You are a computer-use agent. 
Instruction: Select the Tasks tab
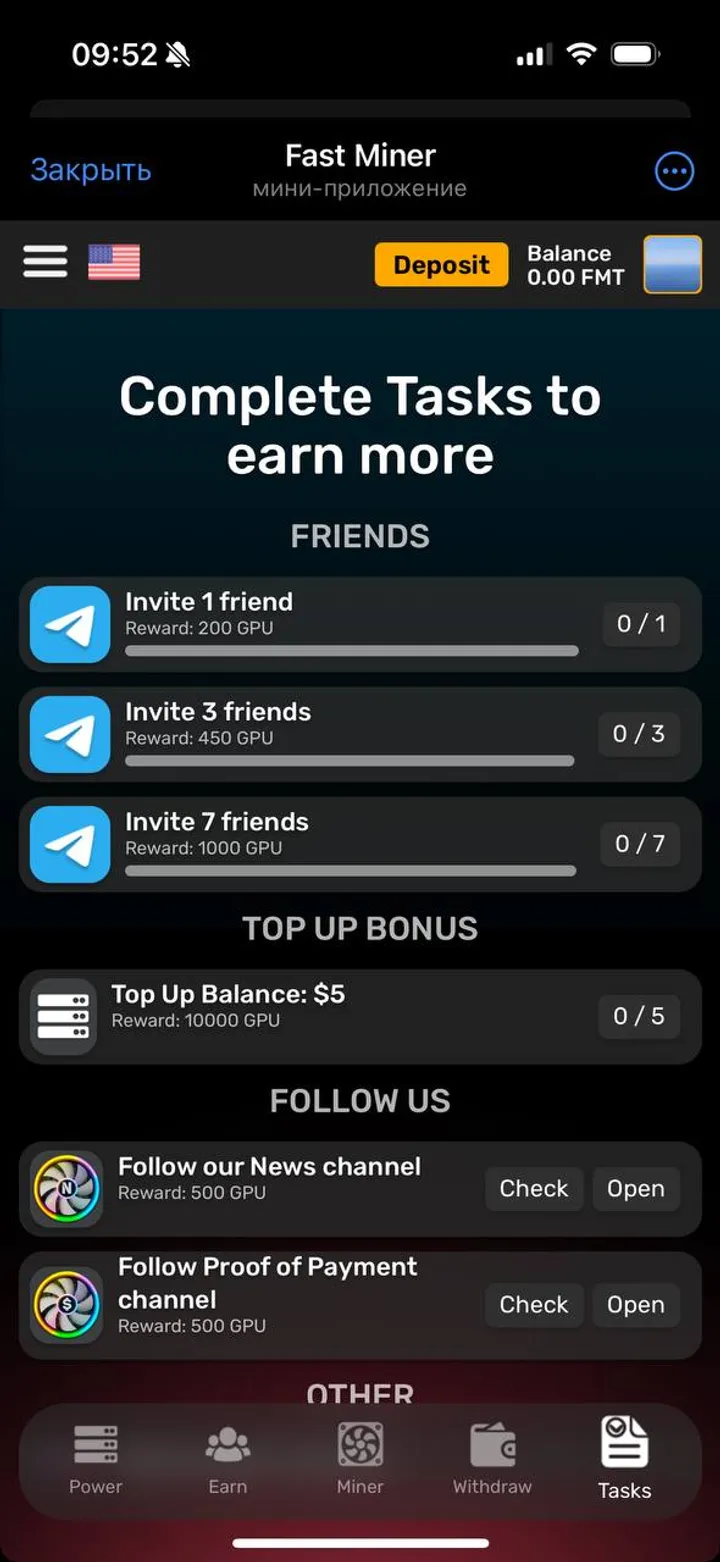pyautogui.click(x=624, y=1460)
